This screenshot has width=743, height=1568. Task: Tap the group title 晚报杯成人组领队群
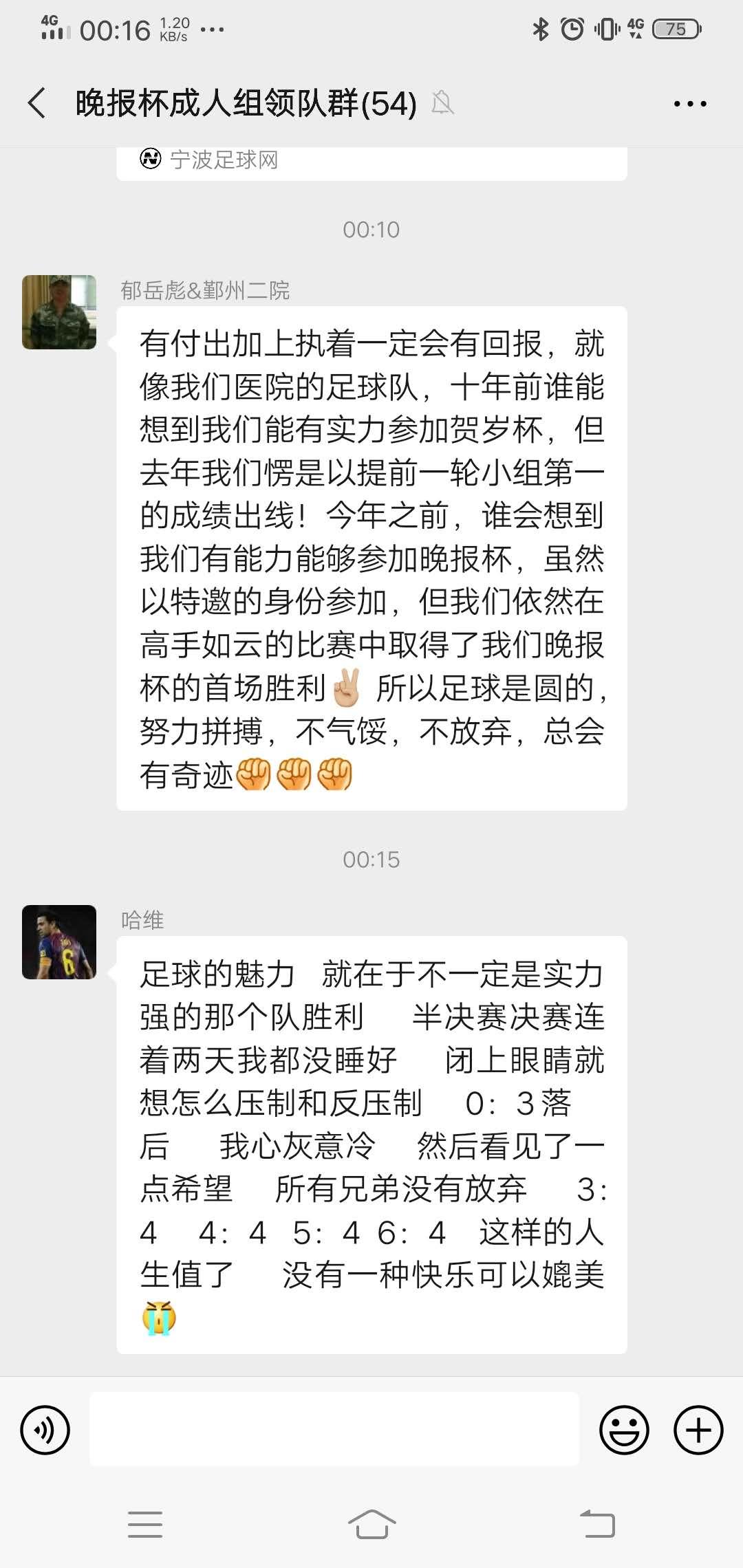(x=244, y=102)
